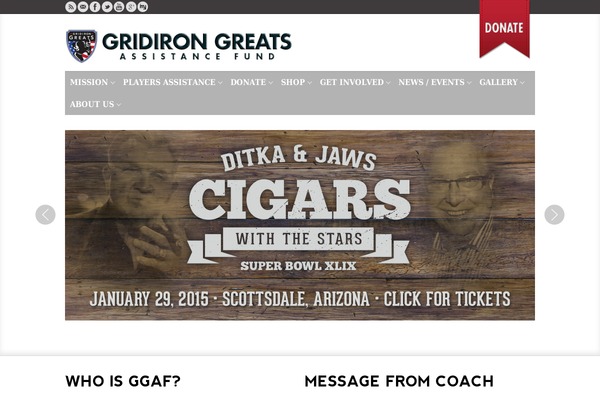600x400 pixels.
Task: Expand the Players Assistance menu
Action: [x=171, y=83]
